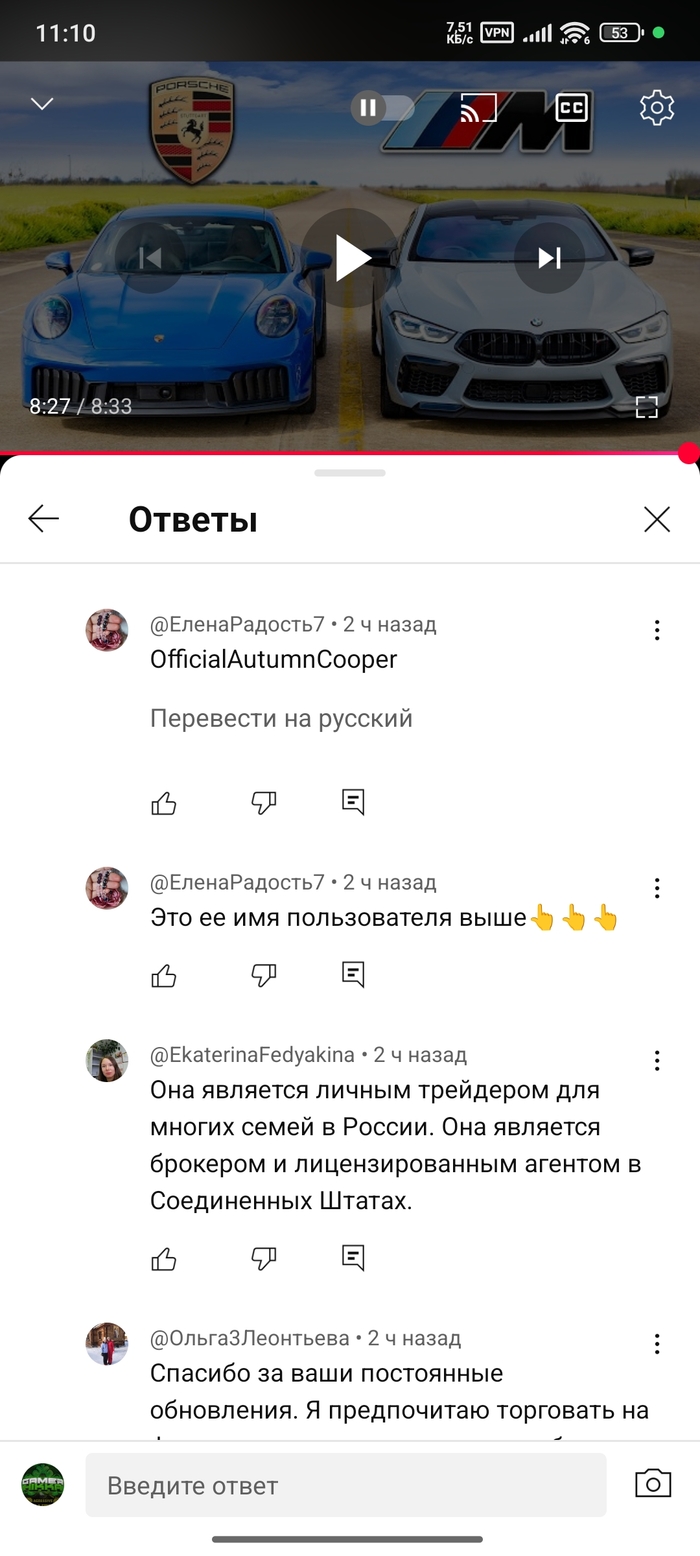700x1556 pixels.
Task: Turn on closed captions
Action: click(x=571, y=108)
